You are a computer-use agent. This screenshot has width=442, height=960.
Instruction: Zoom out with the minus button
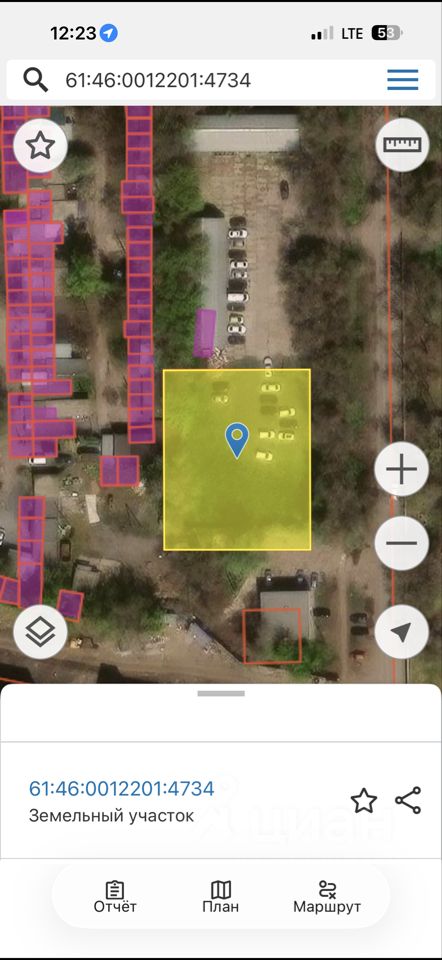point(402,543)
